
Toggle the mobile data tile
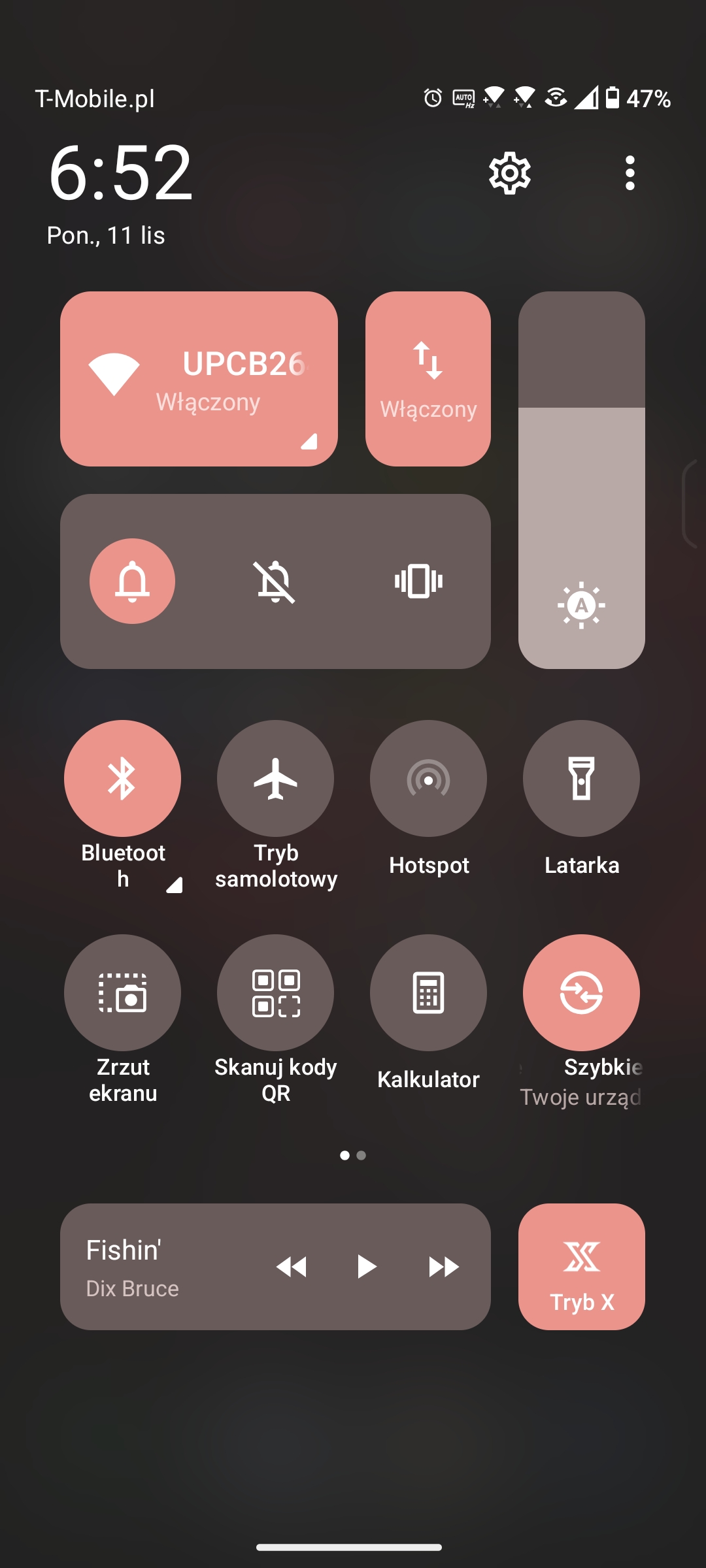[428, 379]
